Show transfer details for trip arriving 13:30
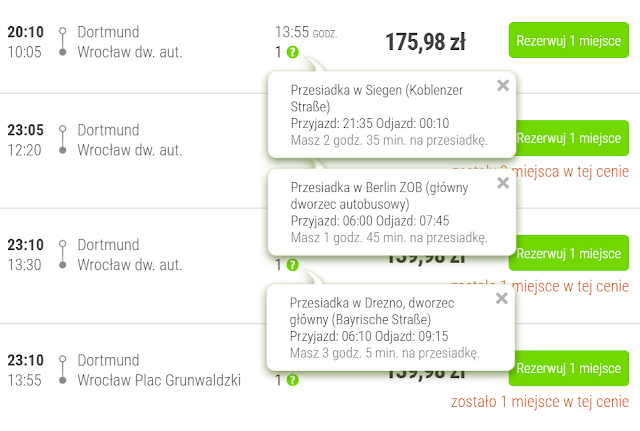The image size is (640, 431). pyautogui.click(x=292, y=265)
